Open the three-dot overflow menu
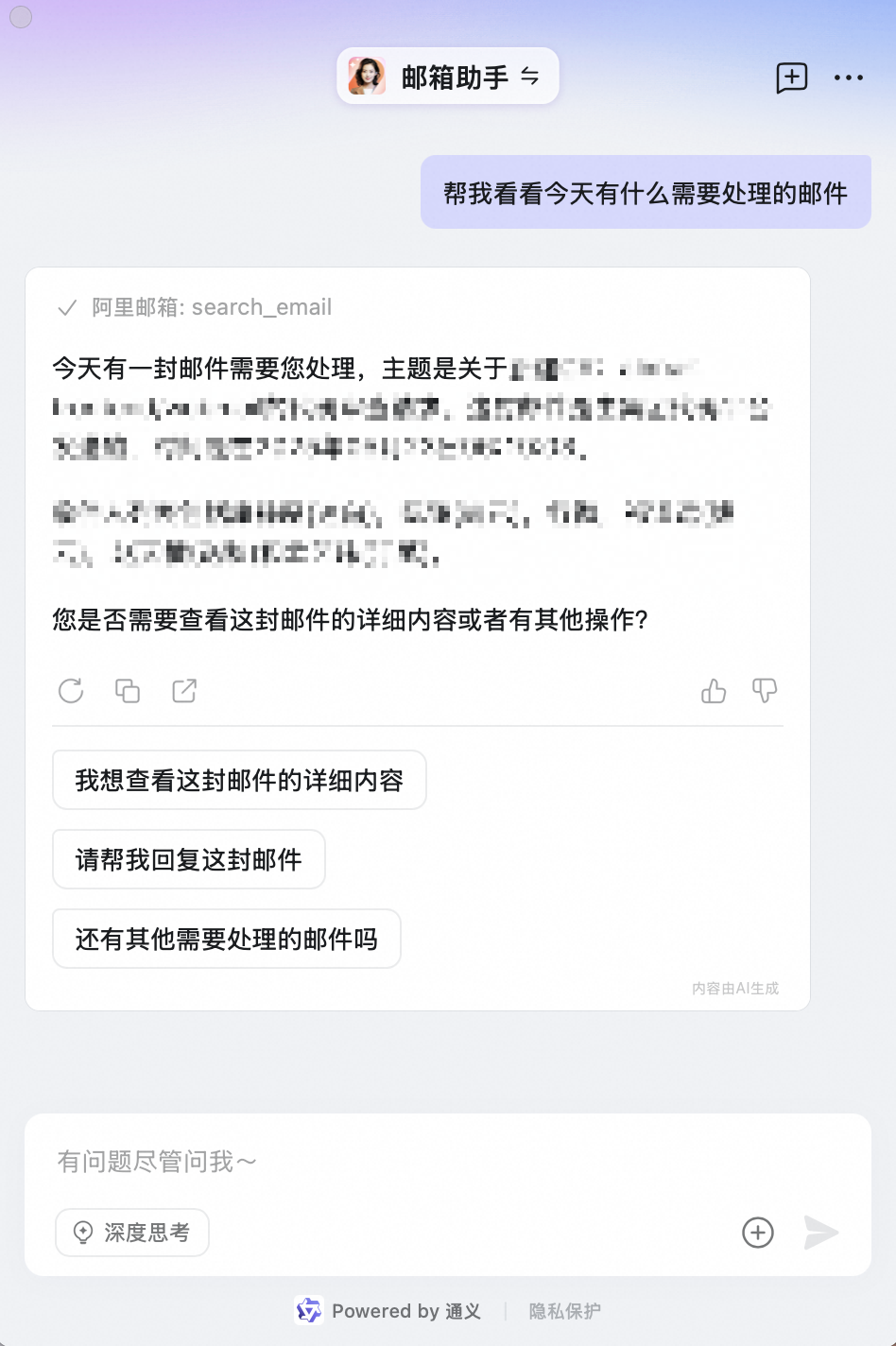Screen dimensions: 896x1346 (x=848, y=78)
